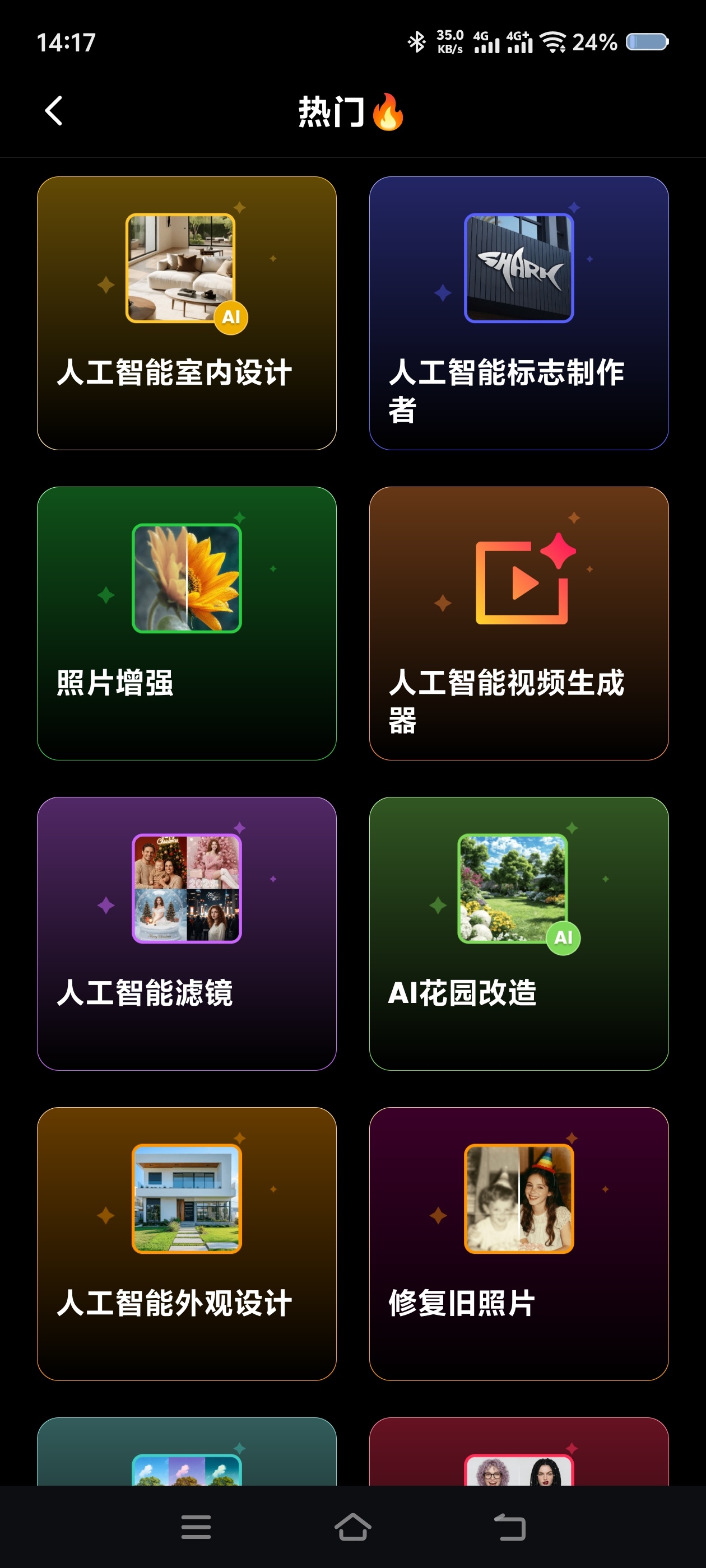Open 人工智能外观设计
The height and width of the screenshot is (1568, 706).
tap(187, 1244)
